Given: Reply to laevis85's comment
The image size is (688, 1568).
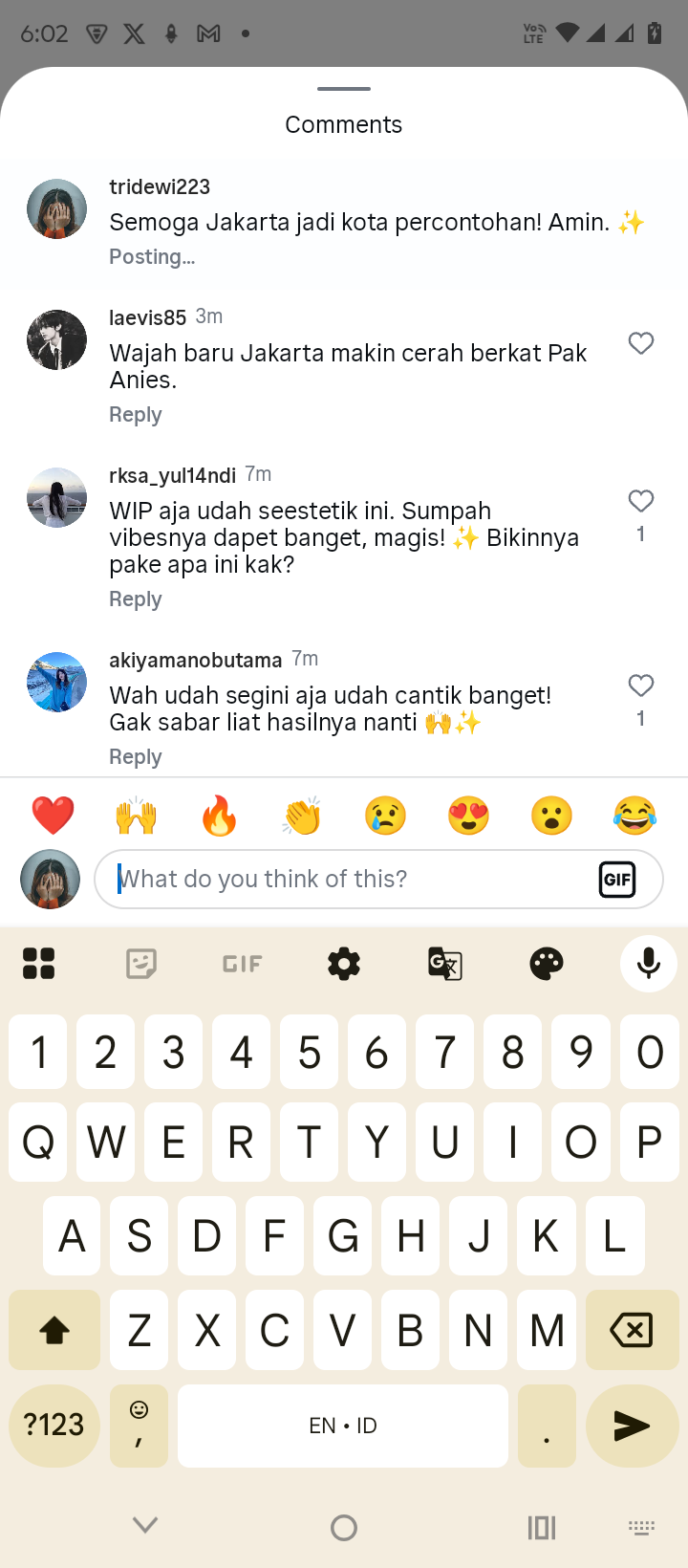Looking at the screenshot, I should pos(135,415).
